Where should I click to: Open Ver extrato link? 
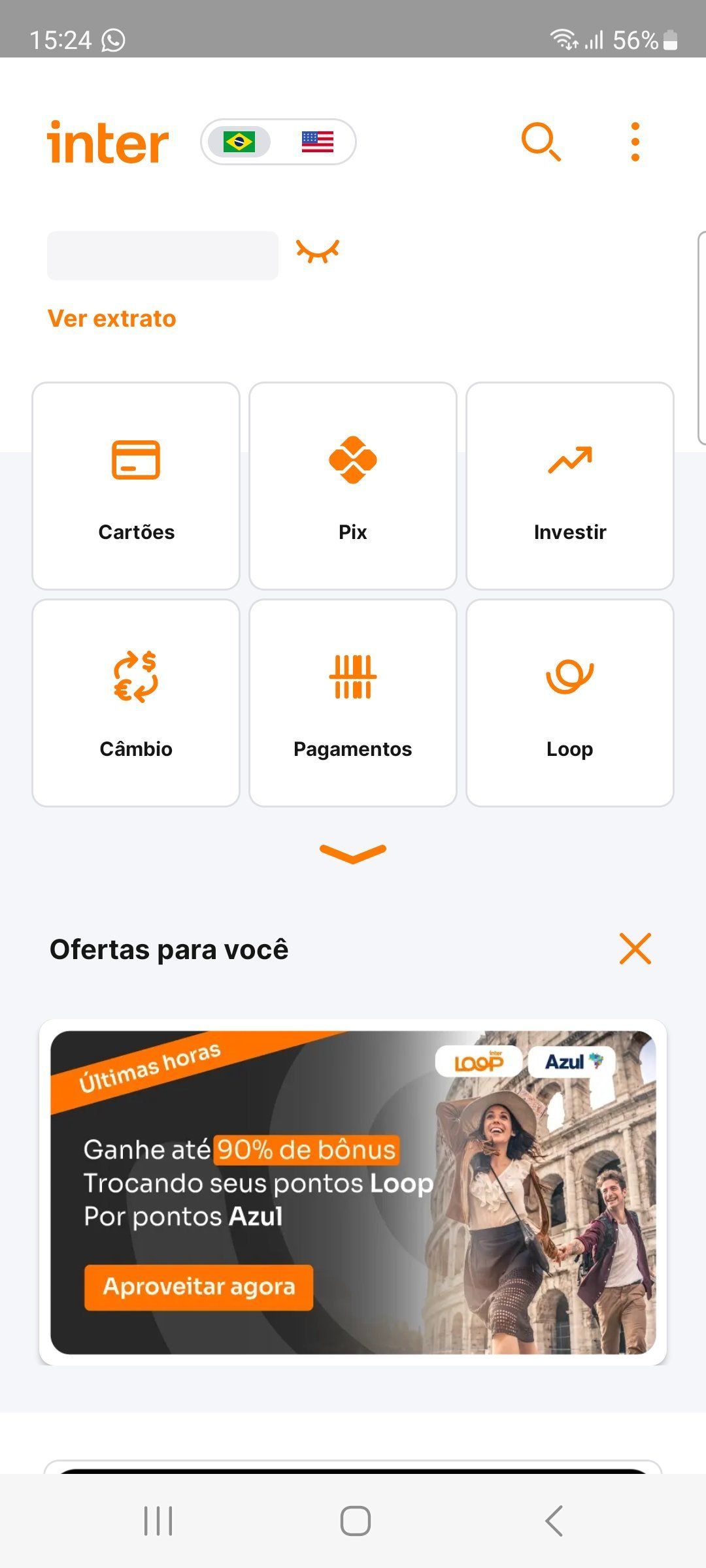point(112,319)
